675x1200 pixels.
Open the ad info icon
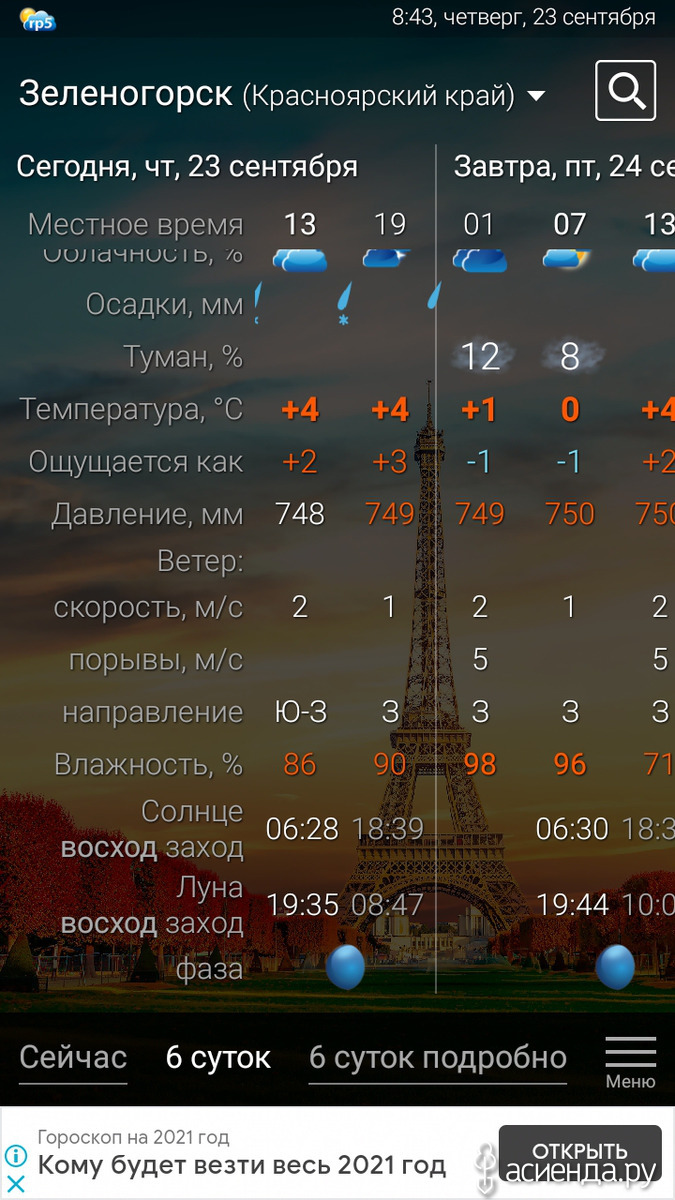(16, 1157)
